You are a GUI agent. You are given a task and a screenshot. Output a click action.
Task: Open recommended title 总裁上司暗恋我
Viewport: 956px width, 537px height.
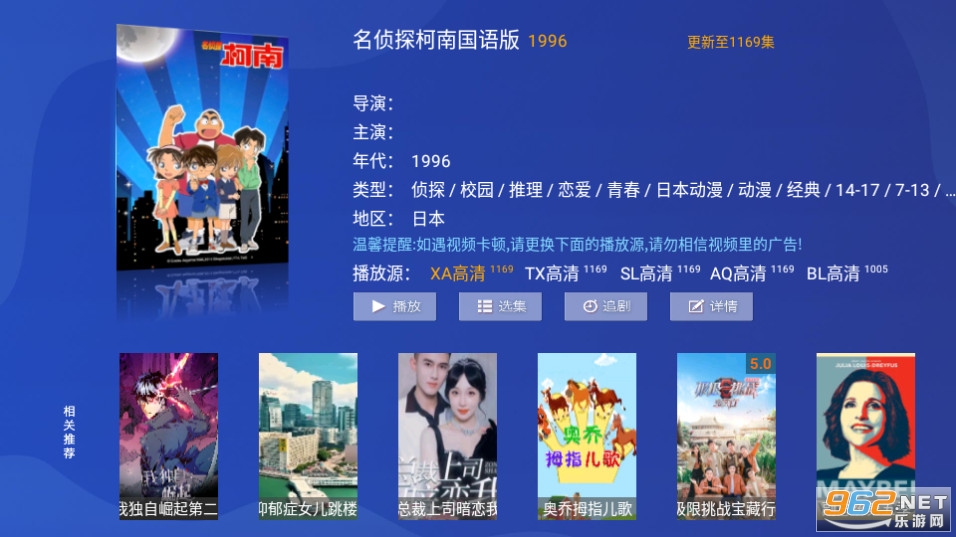[x=447, y=436]
